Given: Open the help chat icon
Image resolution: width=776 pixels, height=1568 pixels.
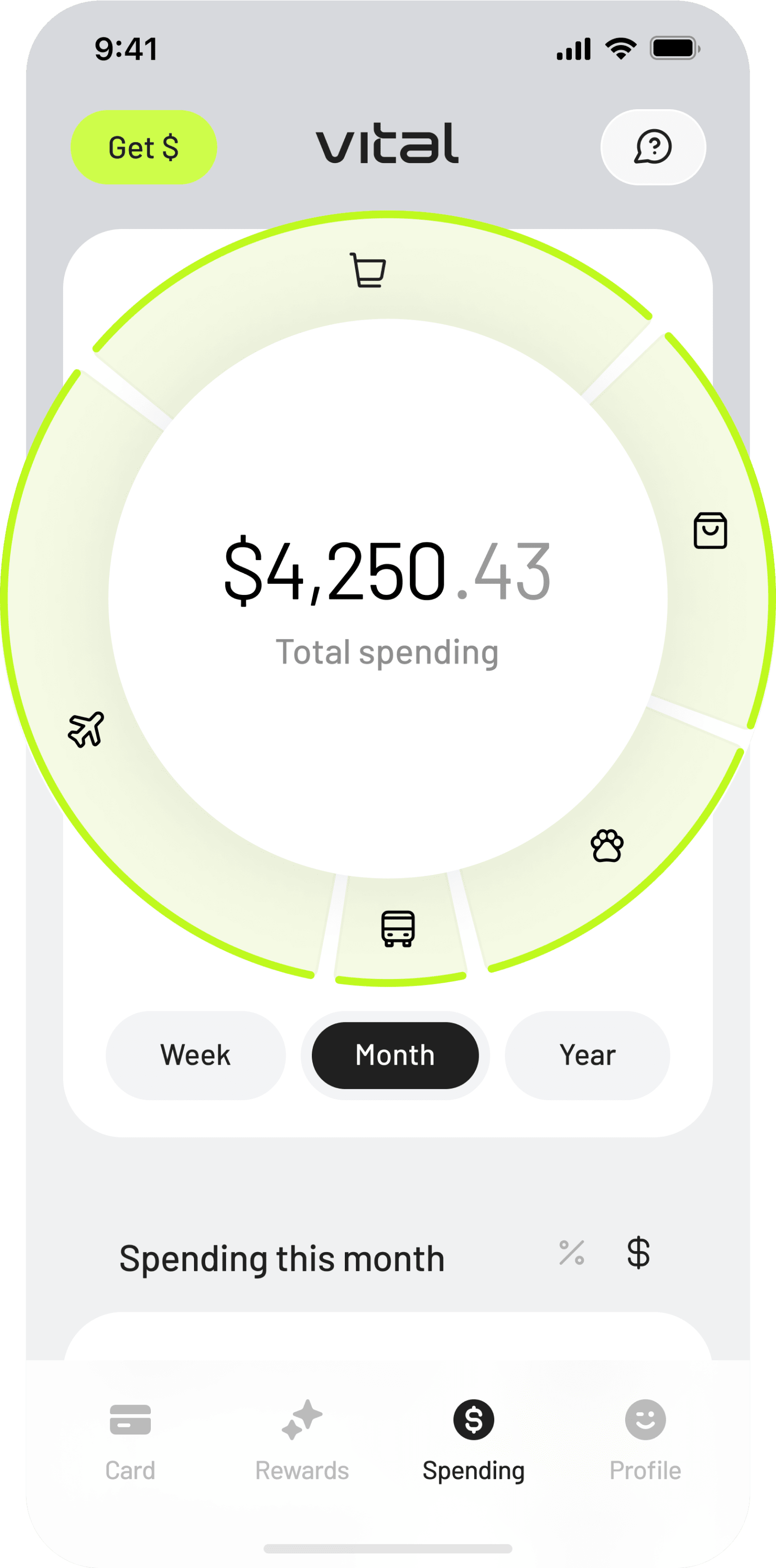Looking at the screenshot, I should point(652,147).
